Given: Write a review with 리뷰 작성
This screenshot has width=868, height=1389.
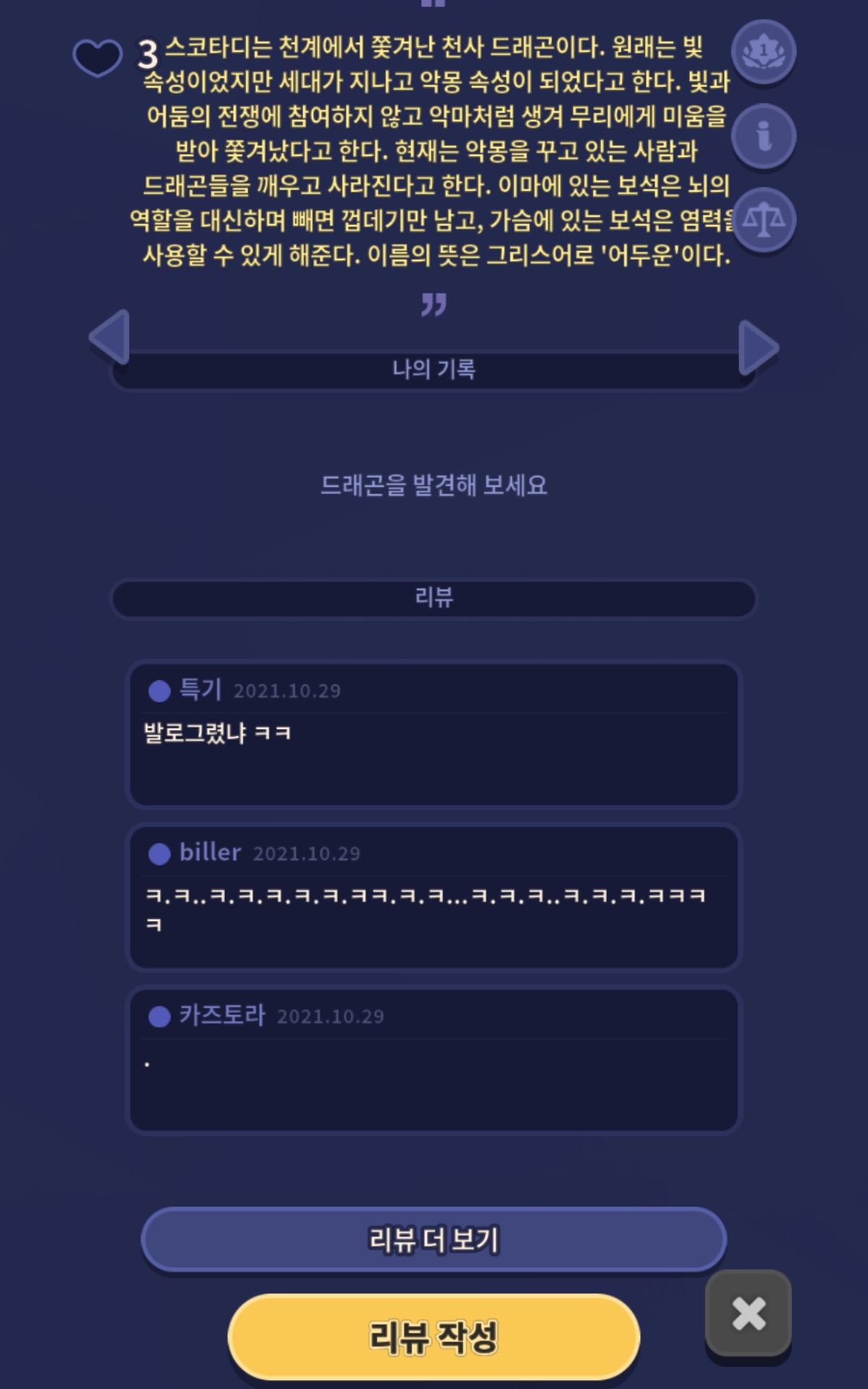Looking at the screenshot, I should (434, 1336).
